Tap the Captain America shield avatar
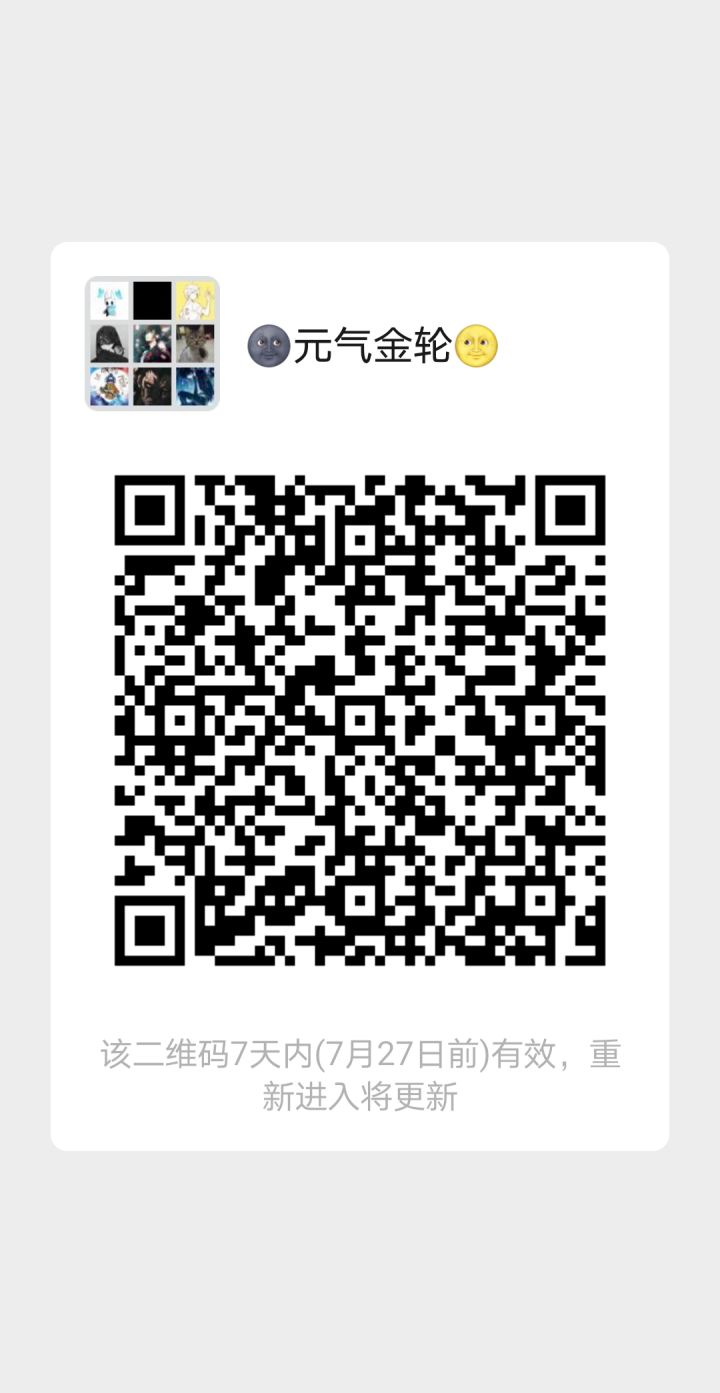Screen dimensions: 720x1393 click(108, 388)
